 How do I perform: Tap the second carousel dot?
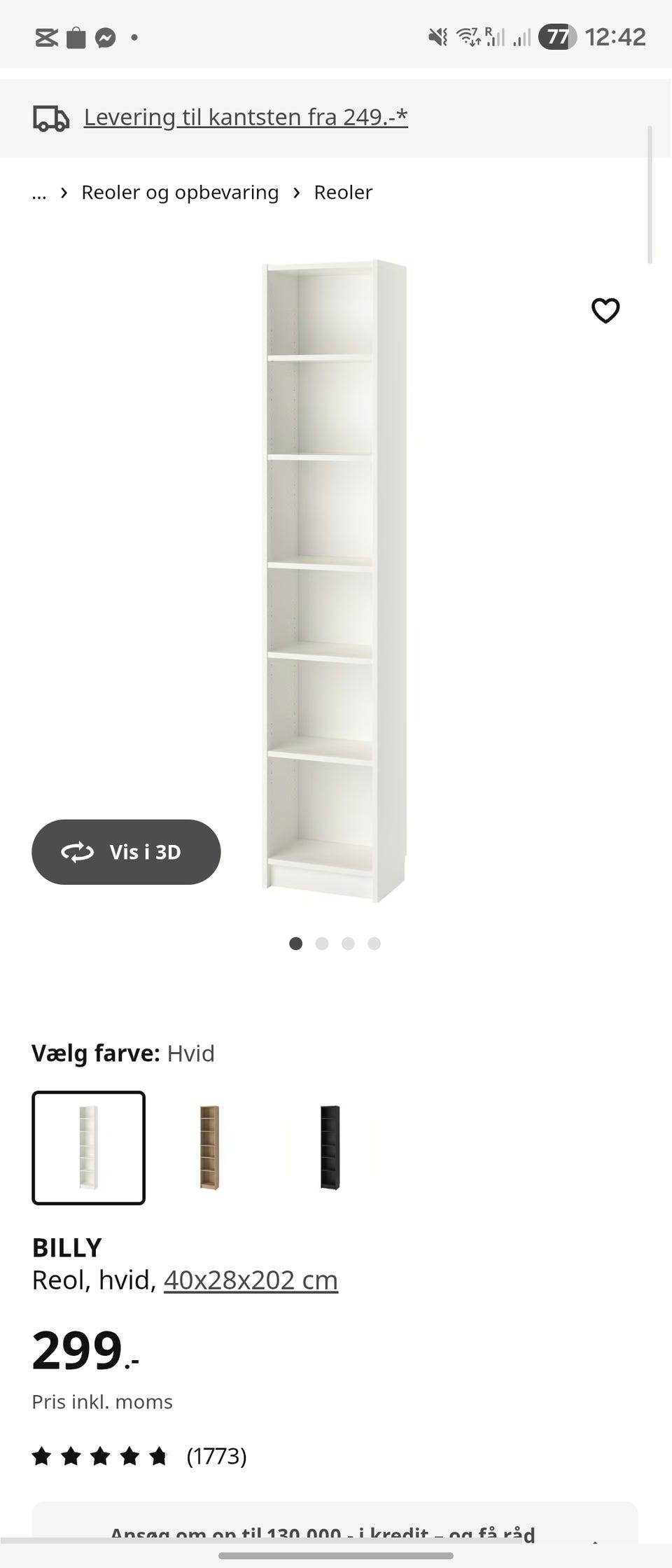click(322, 944)
